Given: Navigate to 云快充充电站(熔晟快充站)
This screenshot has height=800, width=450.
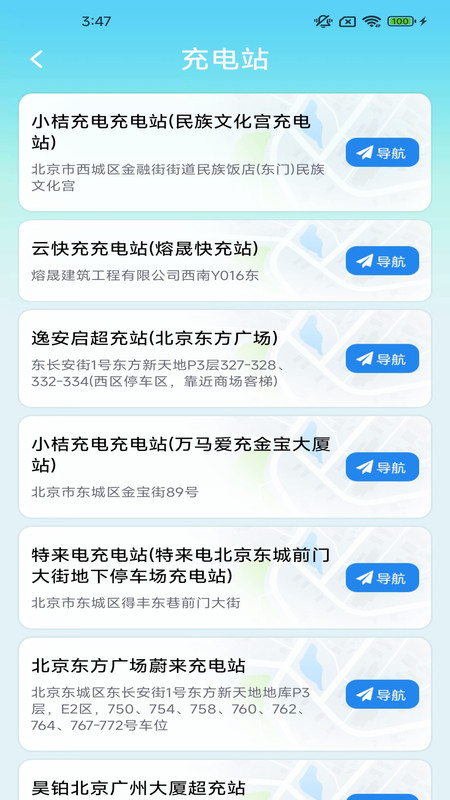Looking at the screenshot, I should [382, 261].
